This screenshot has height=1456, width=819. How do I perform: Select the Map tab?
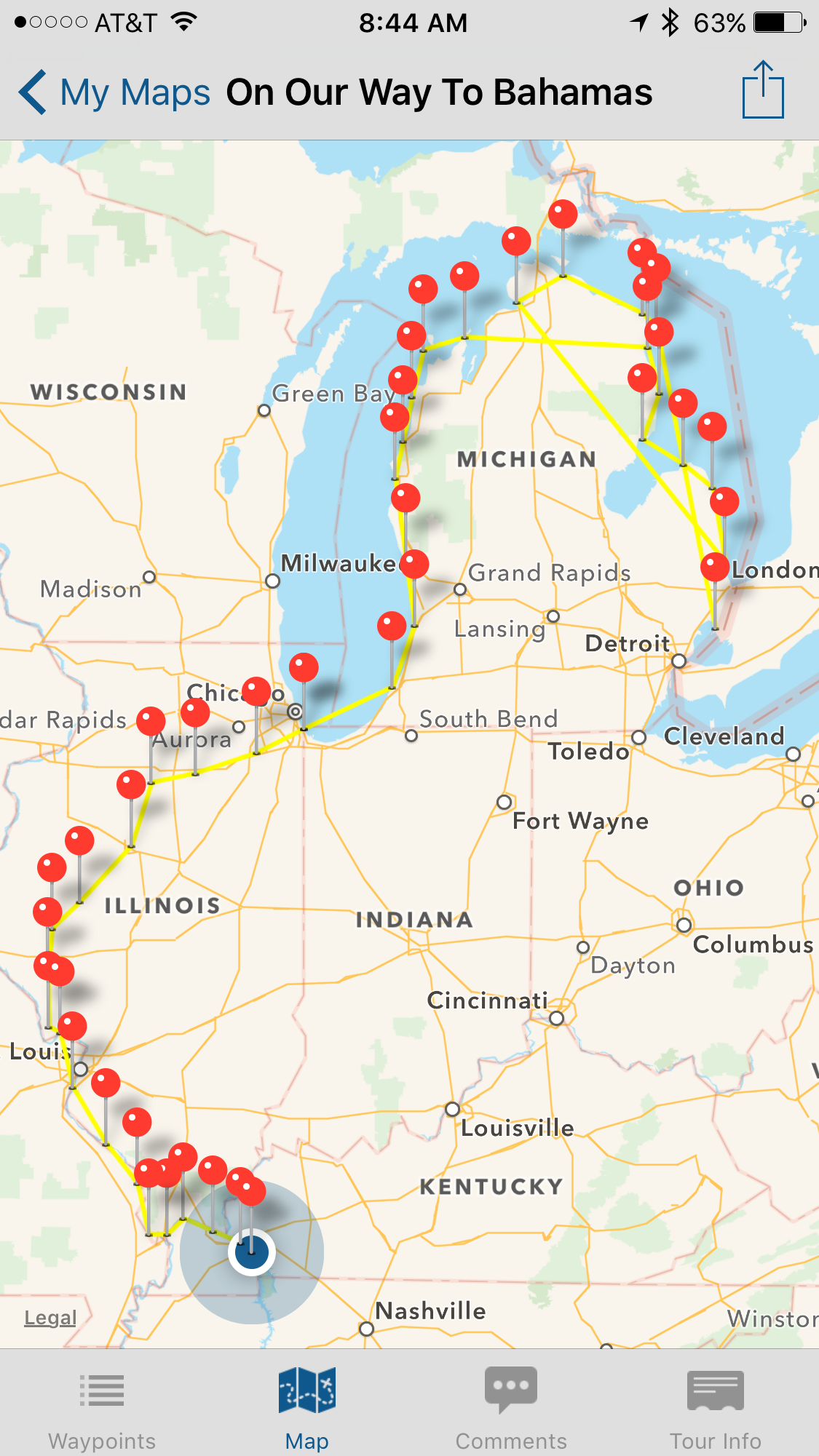coord(306,1407)
